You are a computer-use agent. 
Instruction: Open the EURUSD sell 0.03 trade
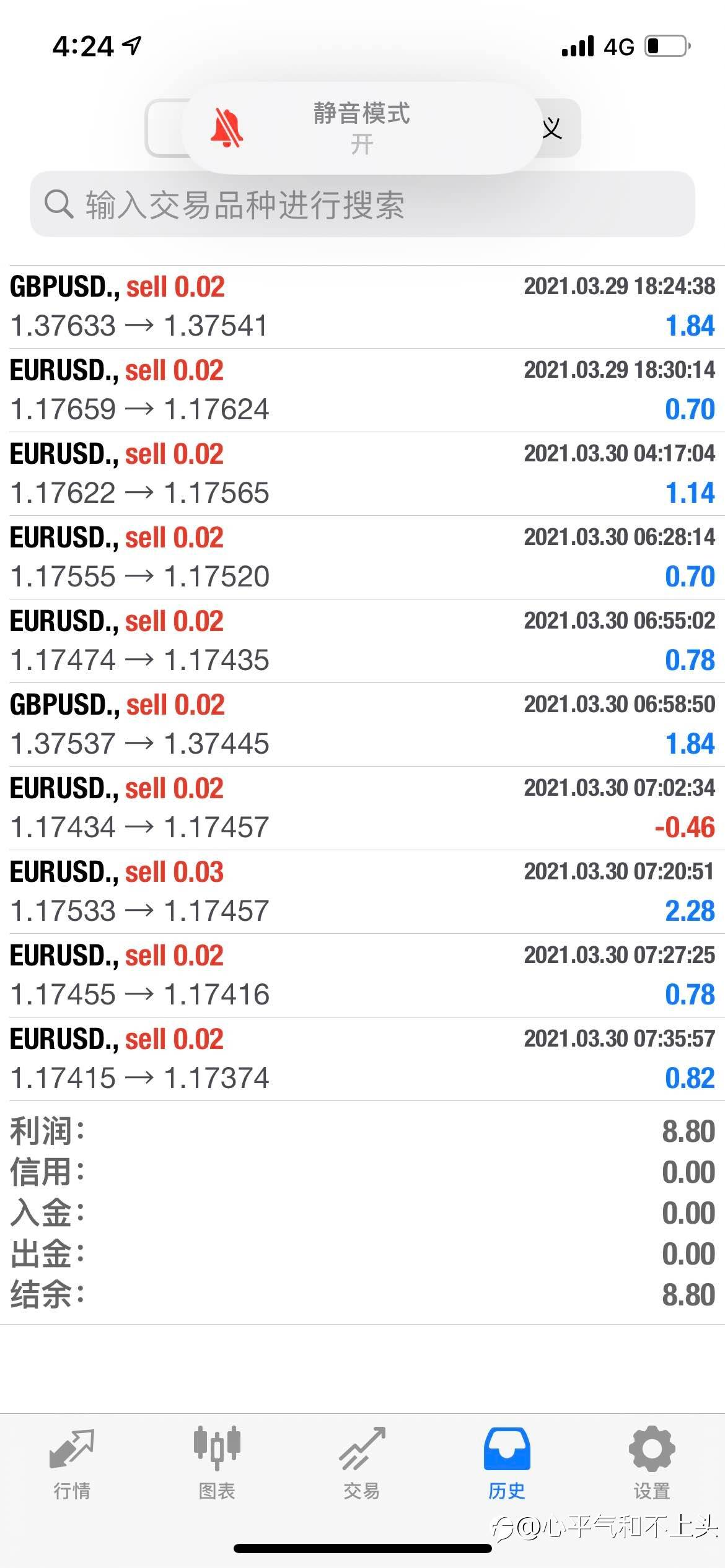[x=362, y=892]
